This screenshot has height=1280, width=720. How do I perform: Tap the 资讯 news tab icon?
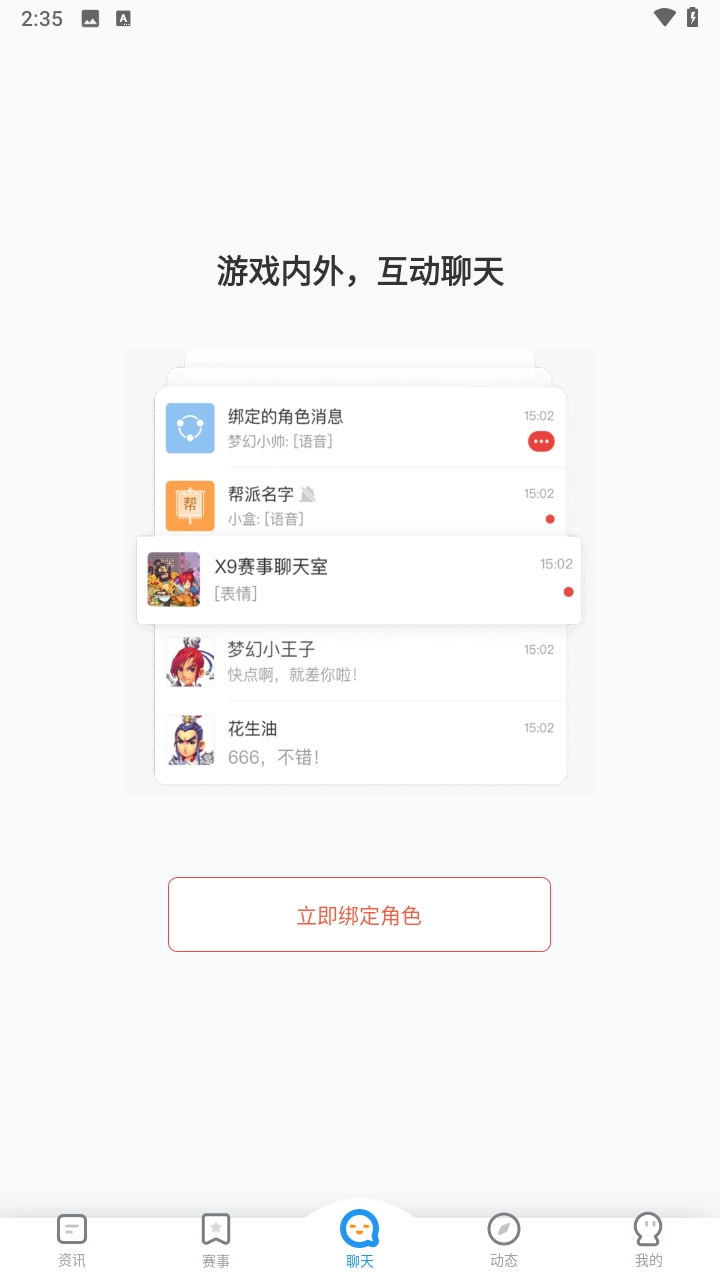[71, 1228]
